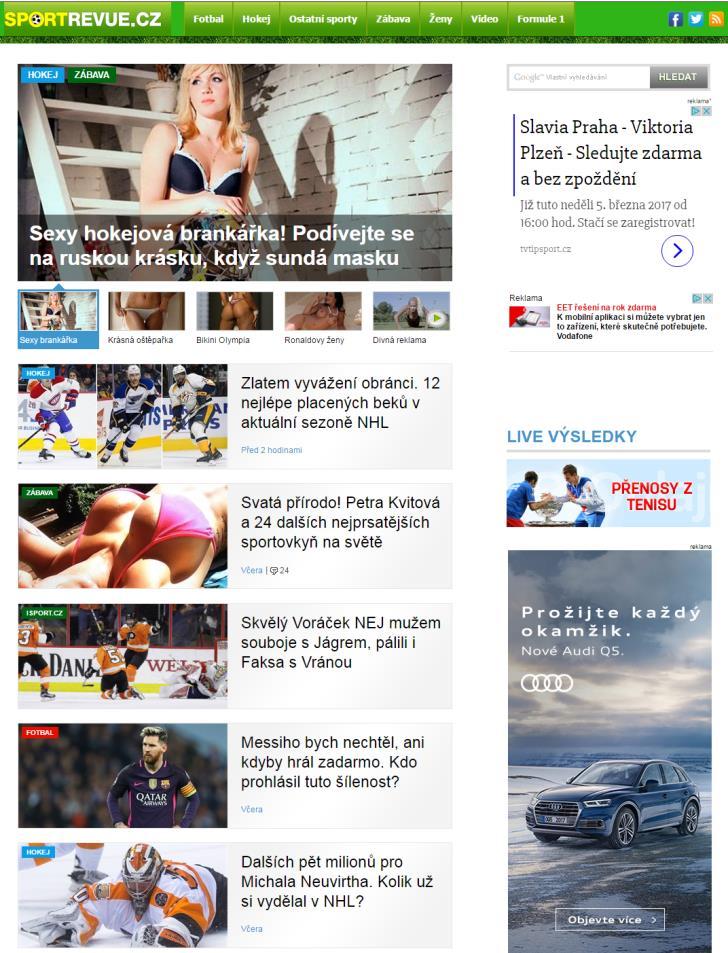This screenshot has height=953, width=728.
Task: Open Ostatní sporty category
Action: 322,19
